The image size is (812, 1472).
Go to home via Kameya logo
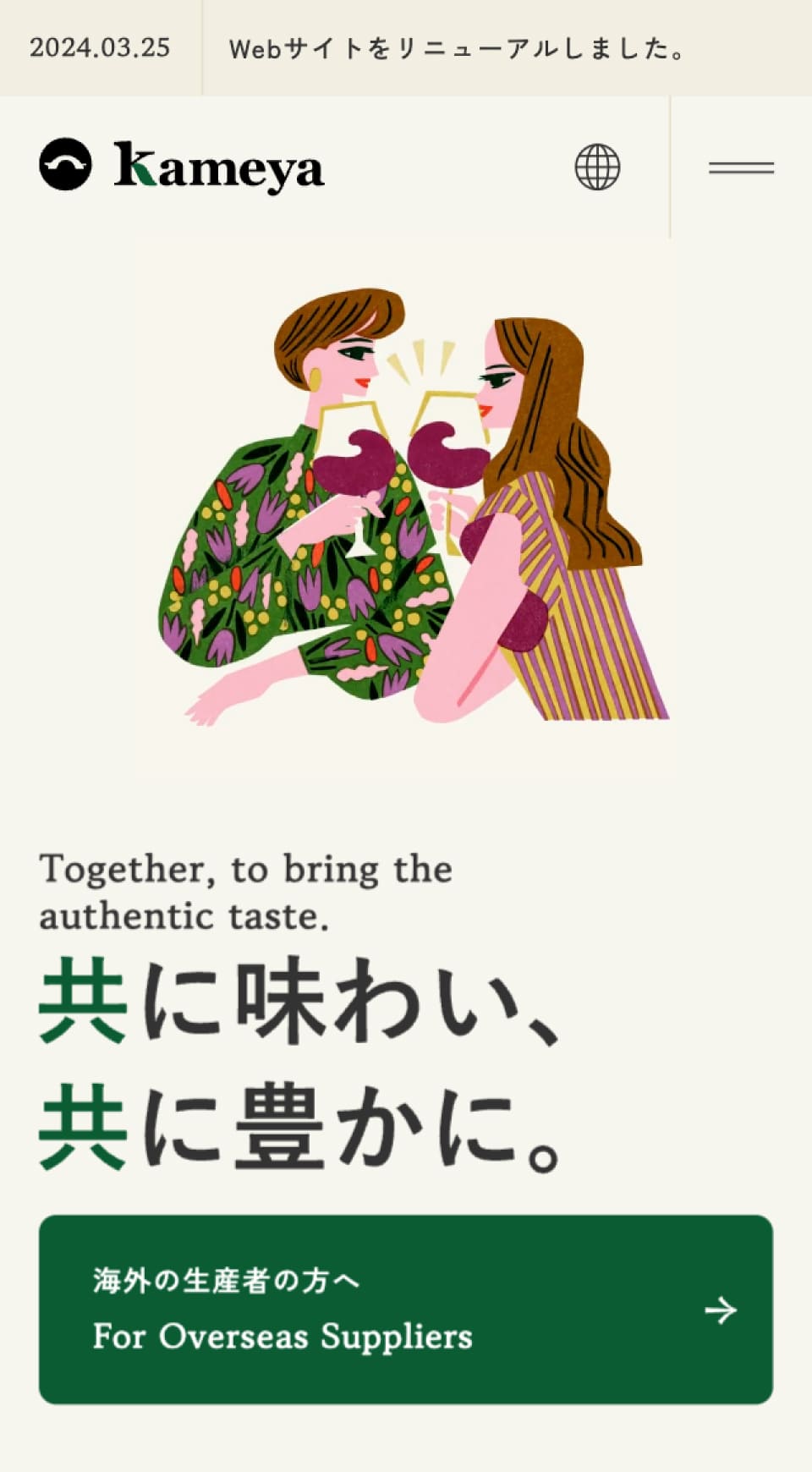pos(182,166)
